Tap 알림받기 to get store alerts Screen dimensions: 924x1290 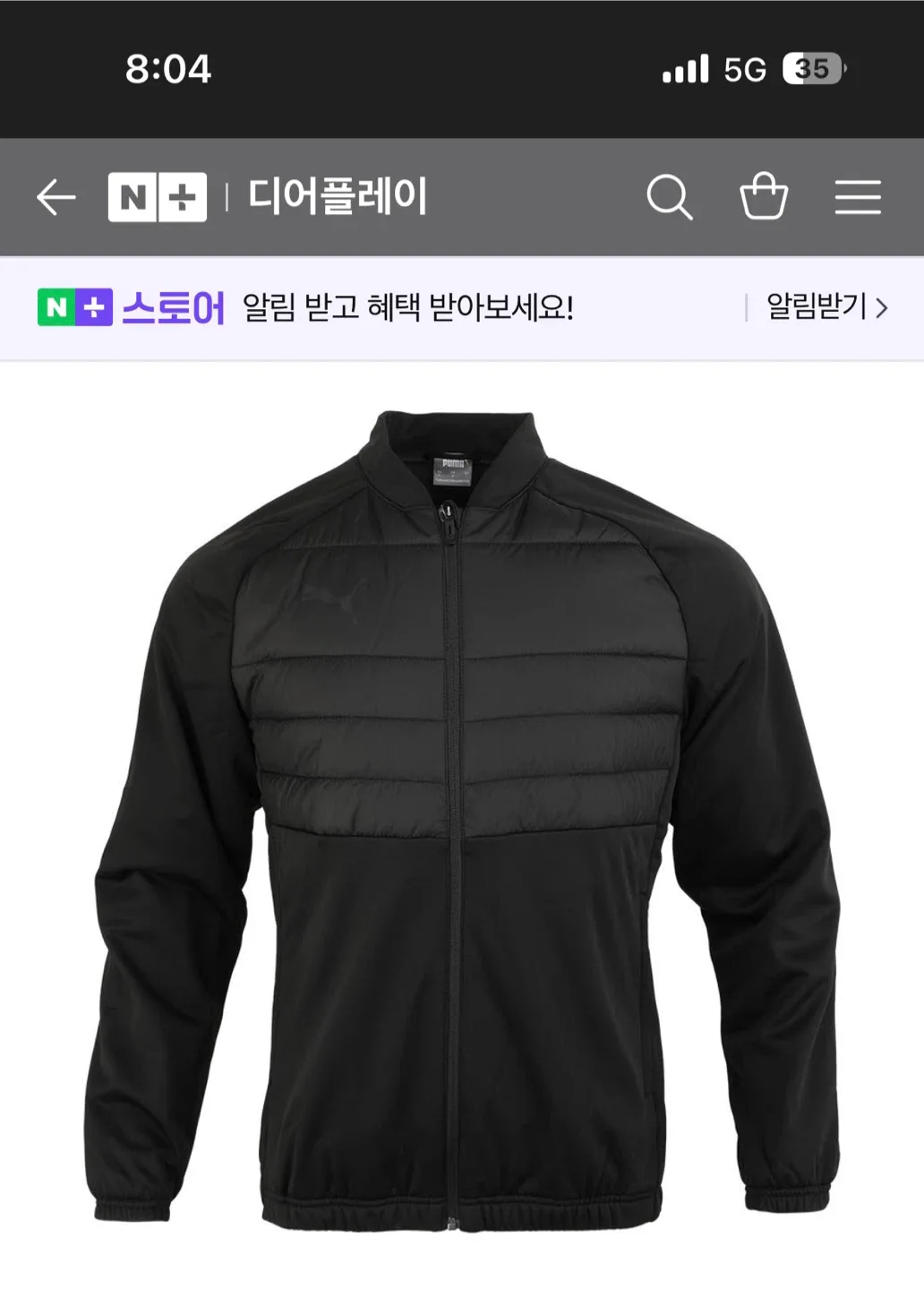[x=826, y=308]
